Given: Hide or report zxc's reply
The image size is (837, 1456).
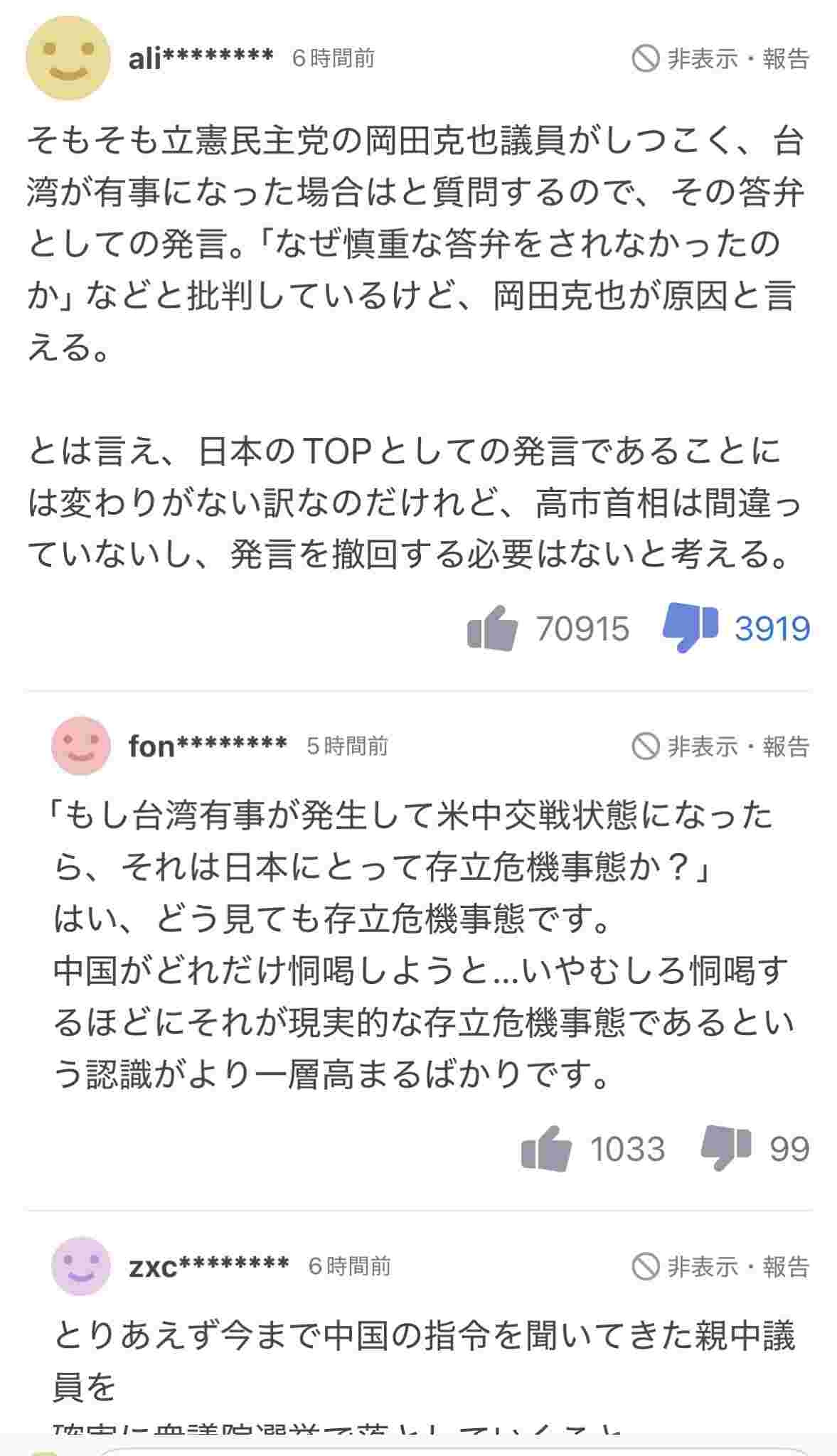Looking at the screenshot, I should [720, 1266].
